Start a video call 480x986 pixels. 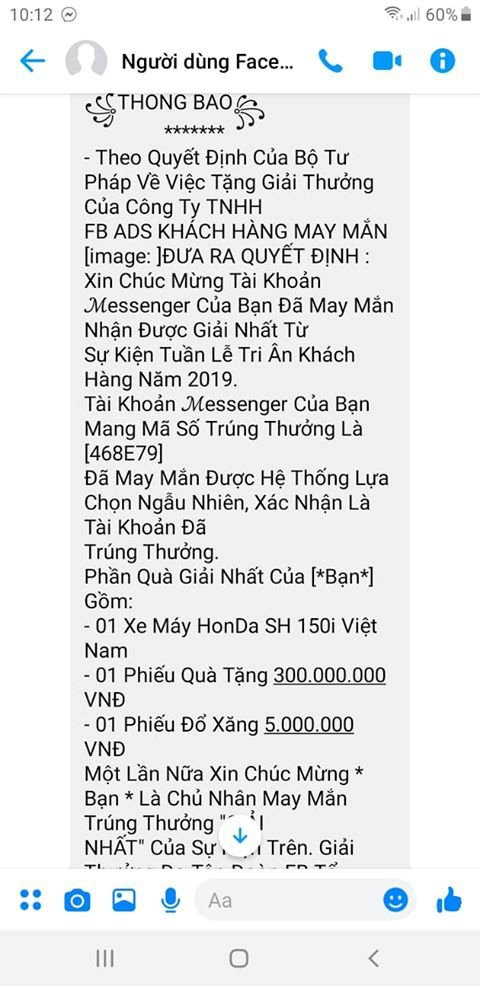(387, 61)
